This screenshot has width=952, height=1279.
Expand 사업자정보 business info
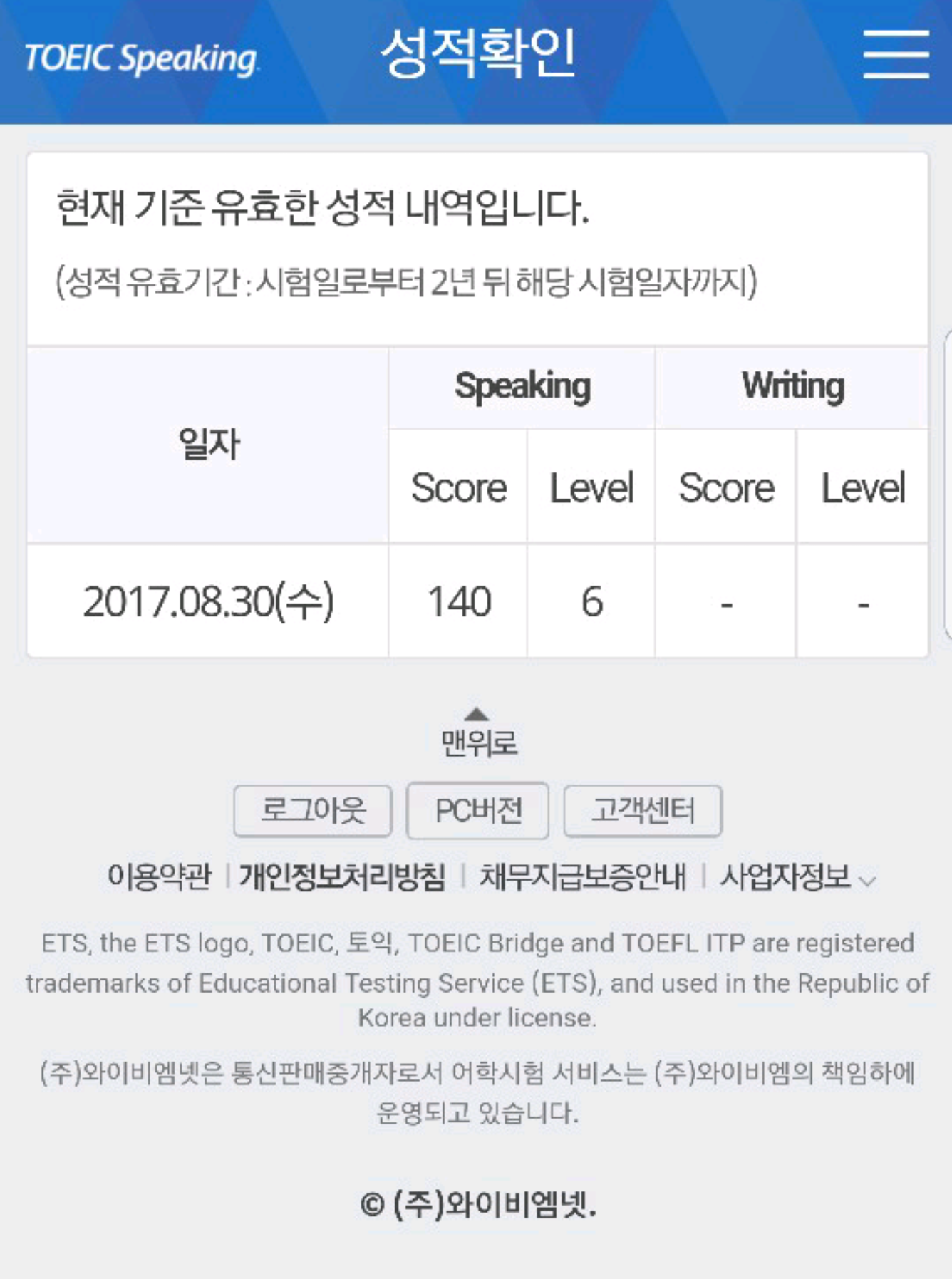[797, 876]
